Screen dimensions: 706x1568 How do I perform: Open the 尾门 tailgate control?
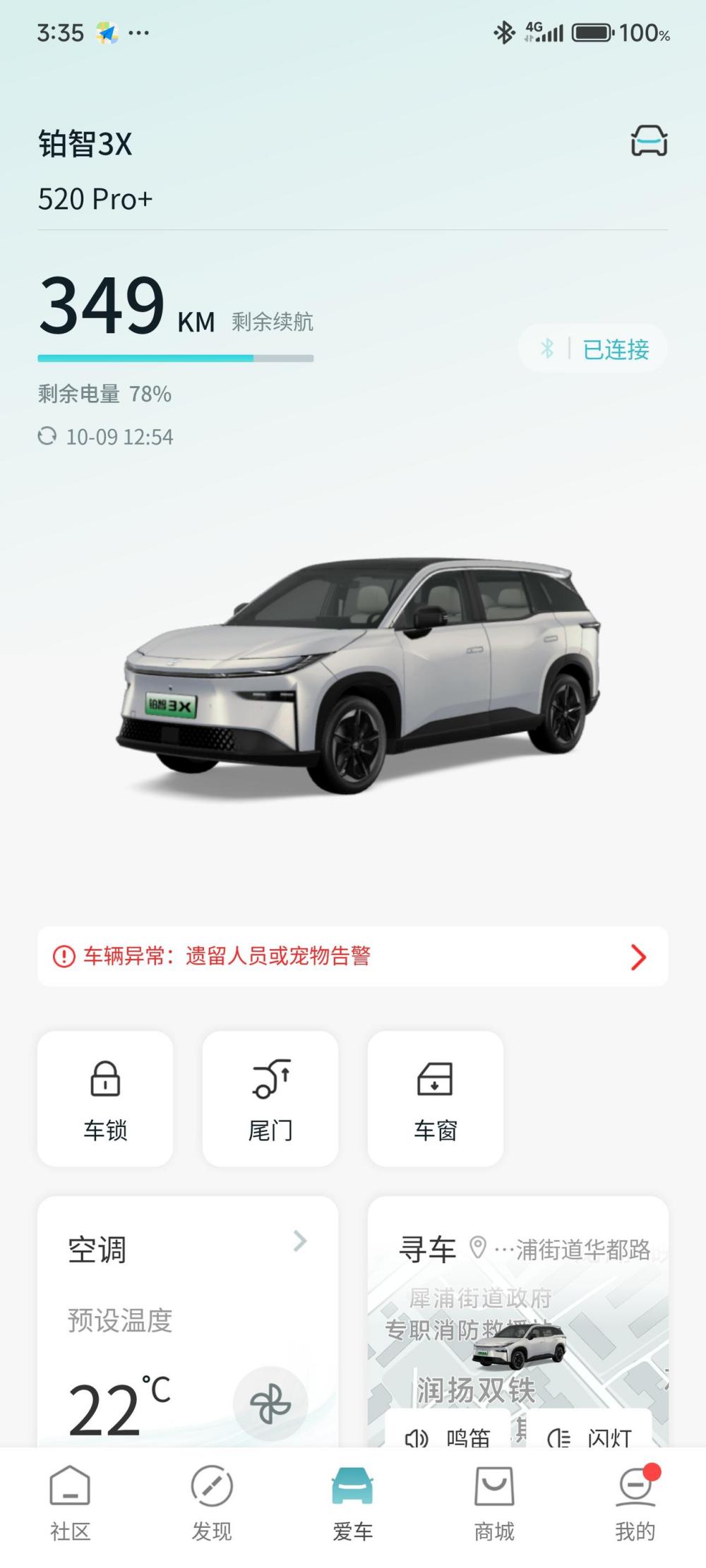pos(270,1098)
